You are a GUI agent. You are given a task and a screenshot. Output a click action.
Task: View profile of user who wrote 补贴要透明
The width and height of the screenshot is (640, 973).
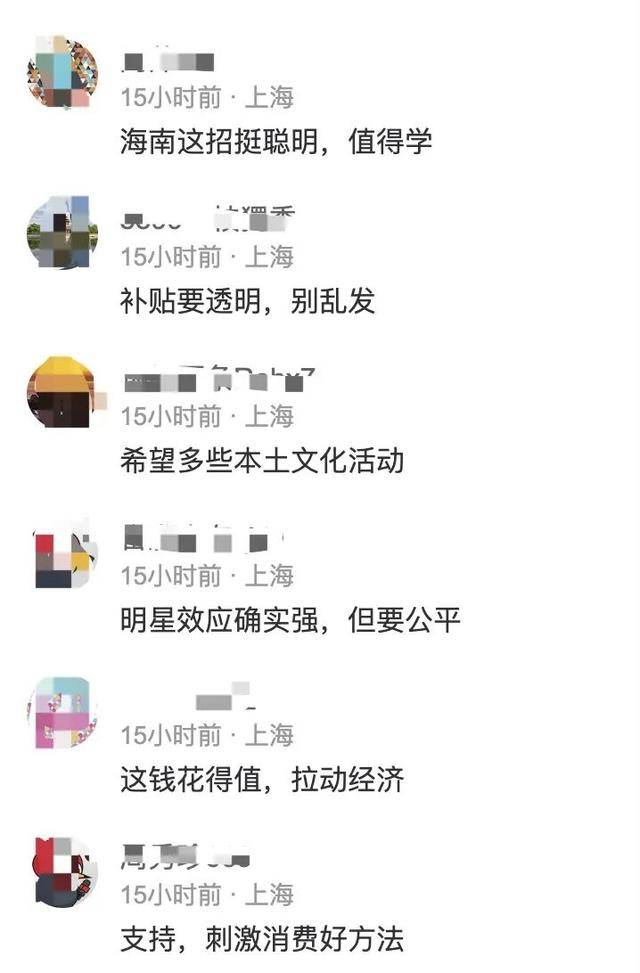[62, 232]
